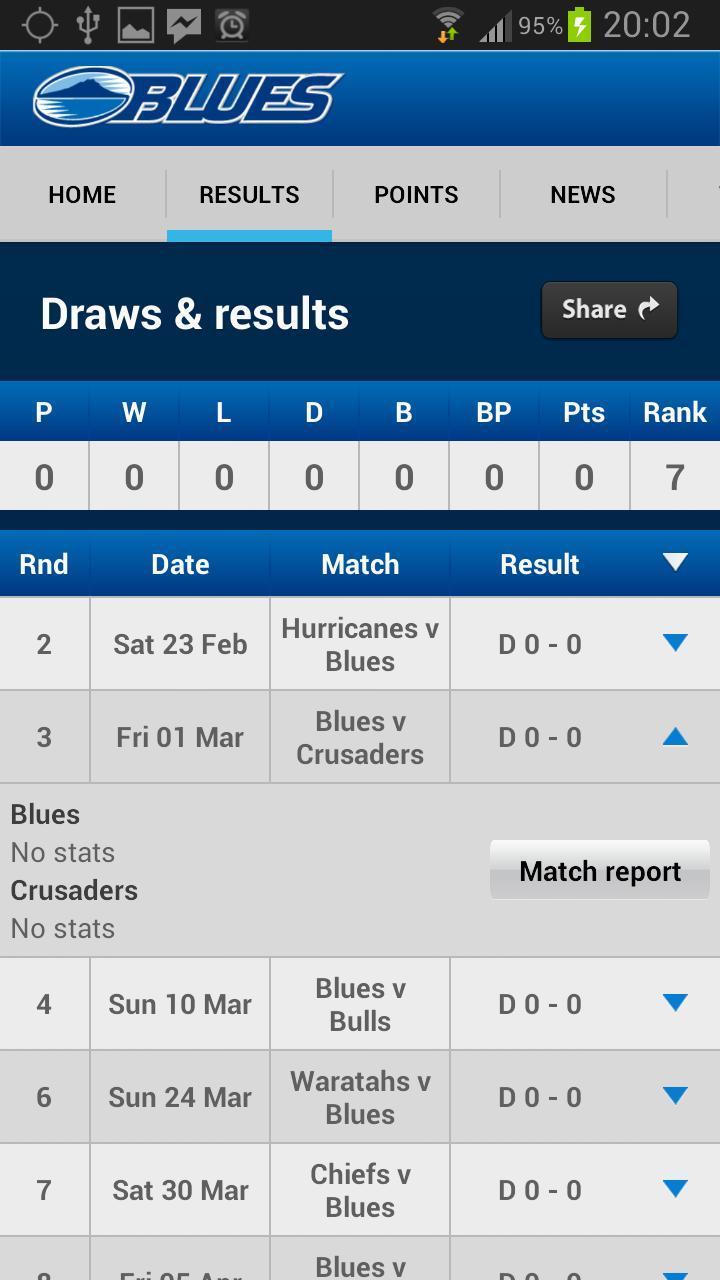Expand the Waratahs v Blues result

(x=675, y=1096)
